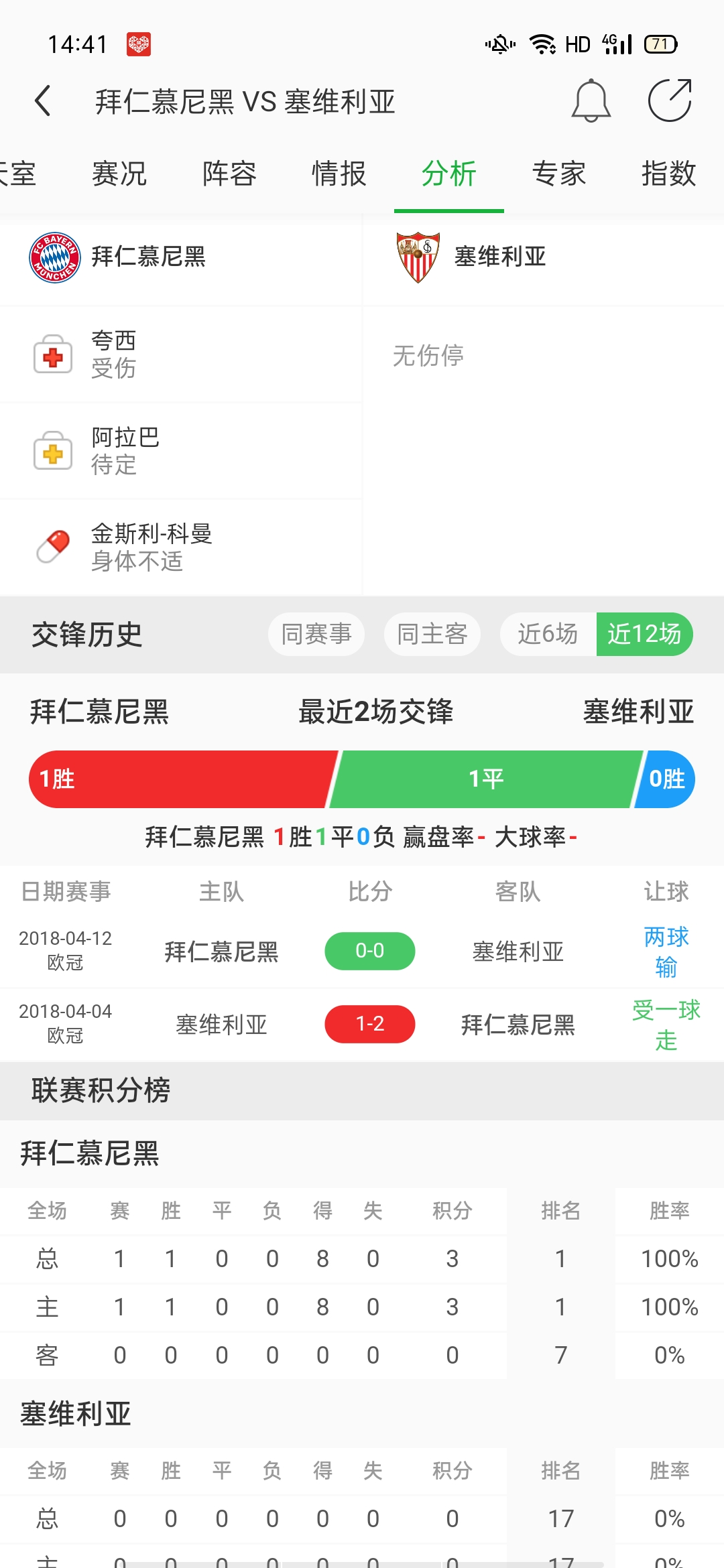Tap the 受一球走 handicap text
This screenshot has height=1568, width=724.
coord(666,1024)
